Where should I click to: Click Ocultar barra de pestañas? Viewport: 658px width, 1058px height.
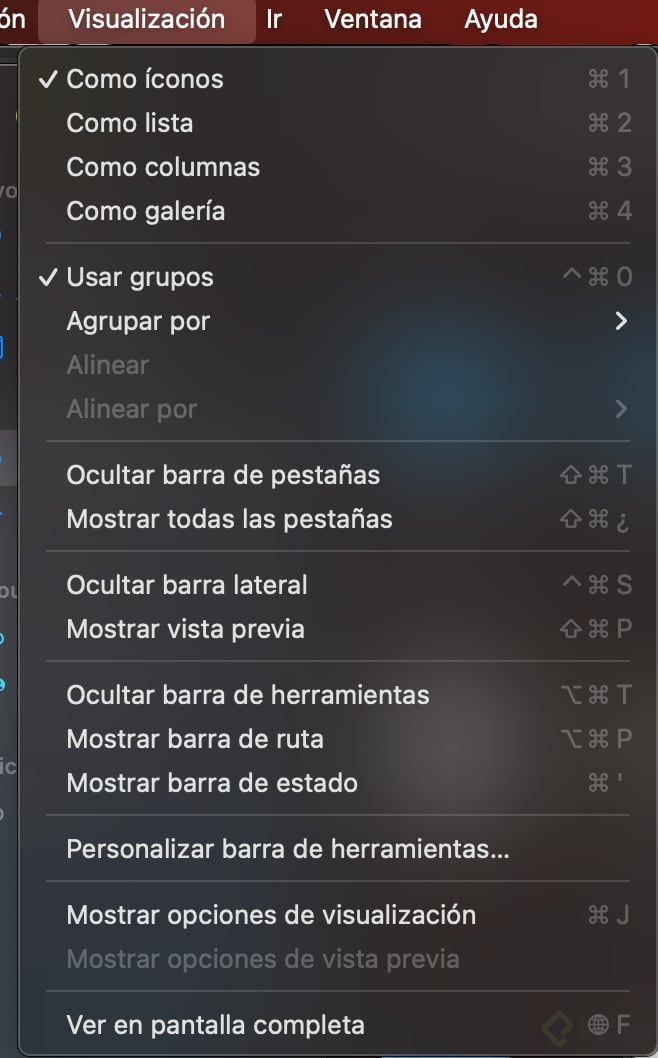point(223,475)
